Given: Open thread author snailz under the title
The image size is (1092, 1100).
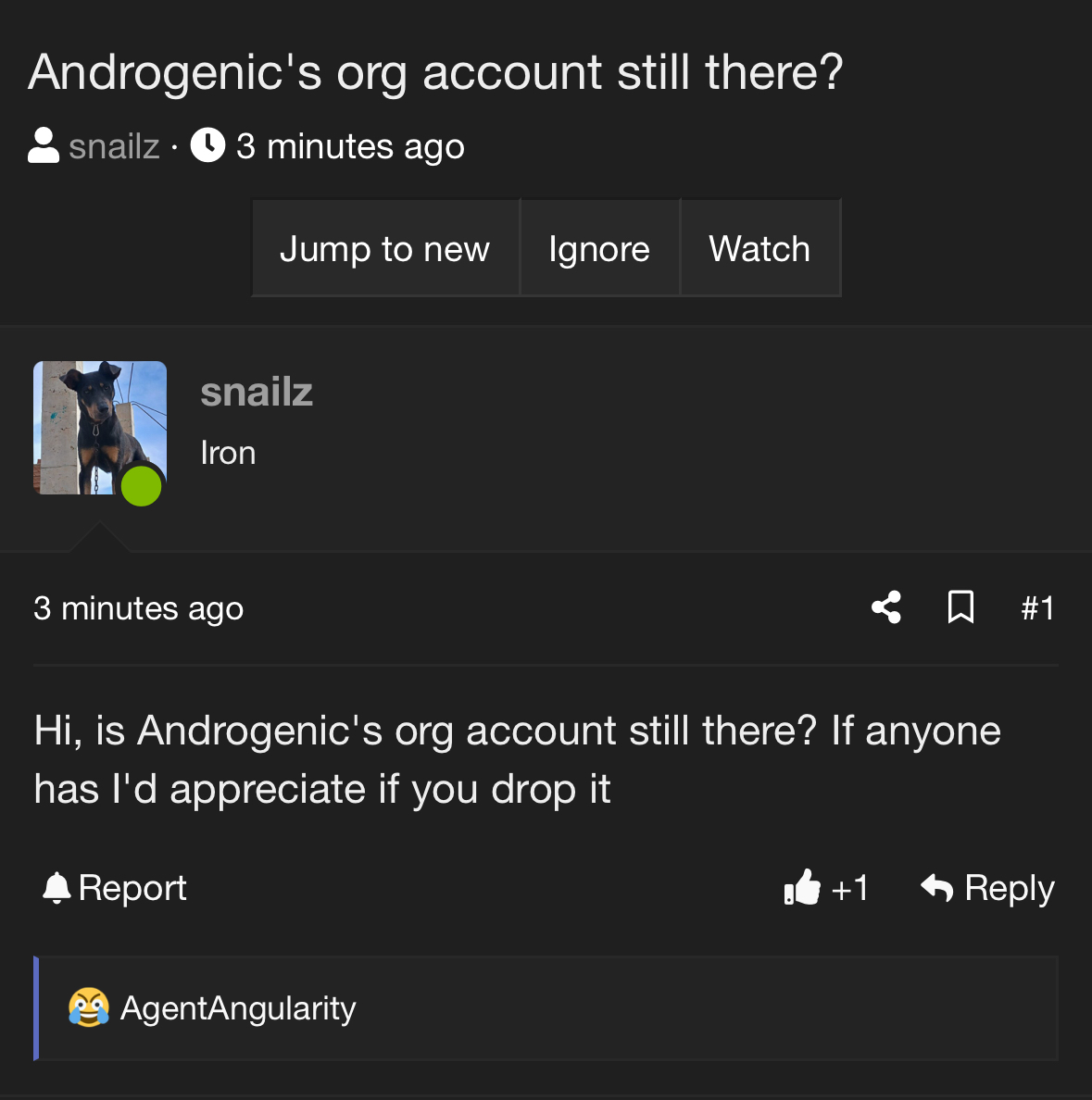Looking at the screenshot, I should tap(114, 146).
